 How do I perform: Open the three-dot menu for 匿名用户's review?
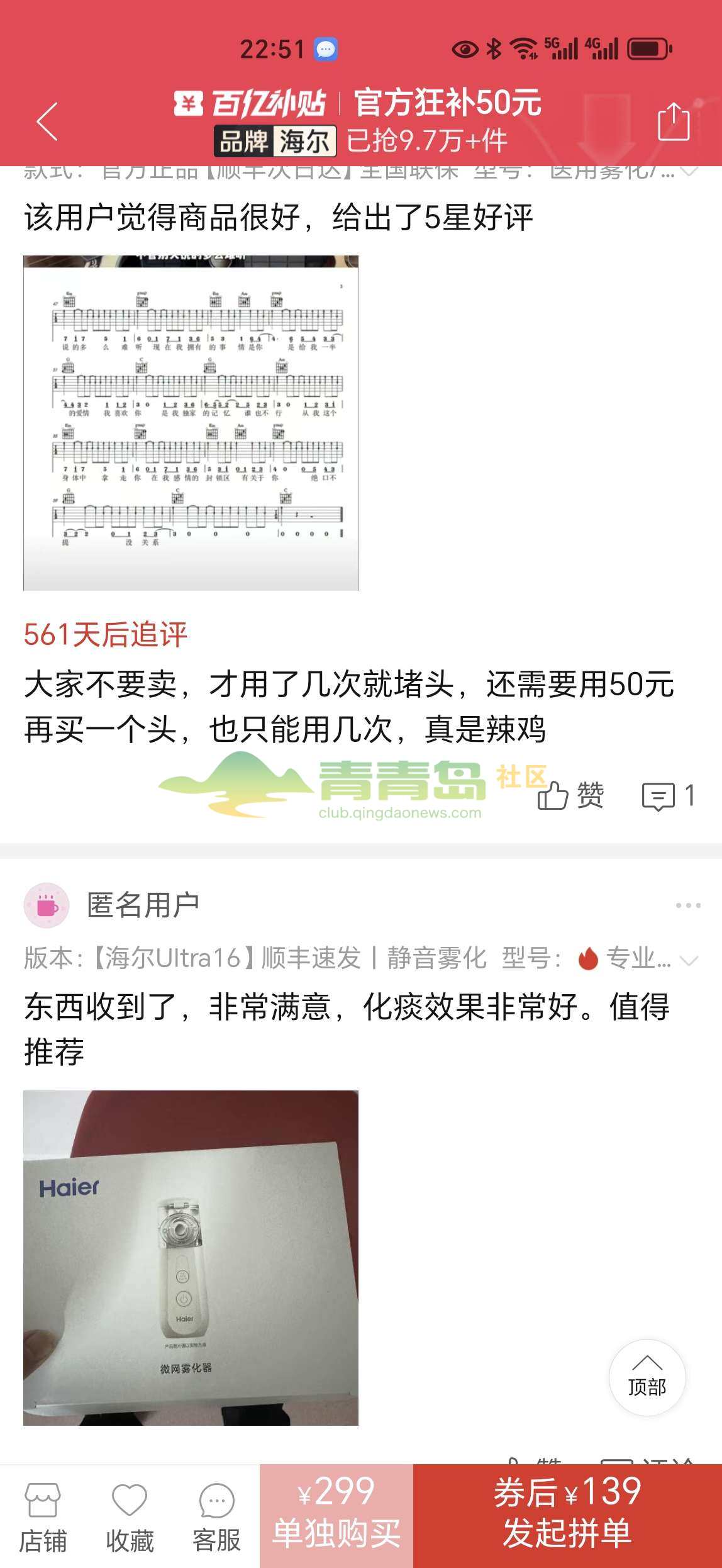688,905
